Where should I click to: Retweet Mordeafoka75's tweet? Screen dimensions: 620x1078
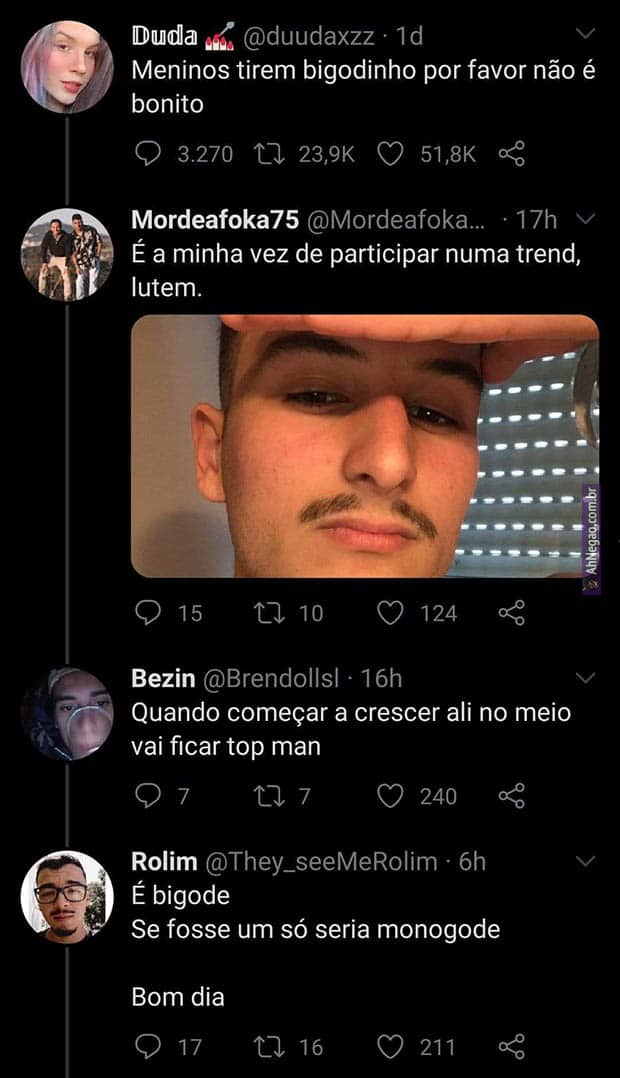tap(270, 613)
